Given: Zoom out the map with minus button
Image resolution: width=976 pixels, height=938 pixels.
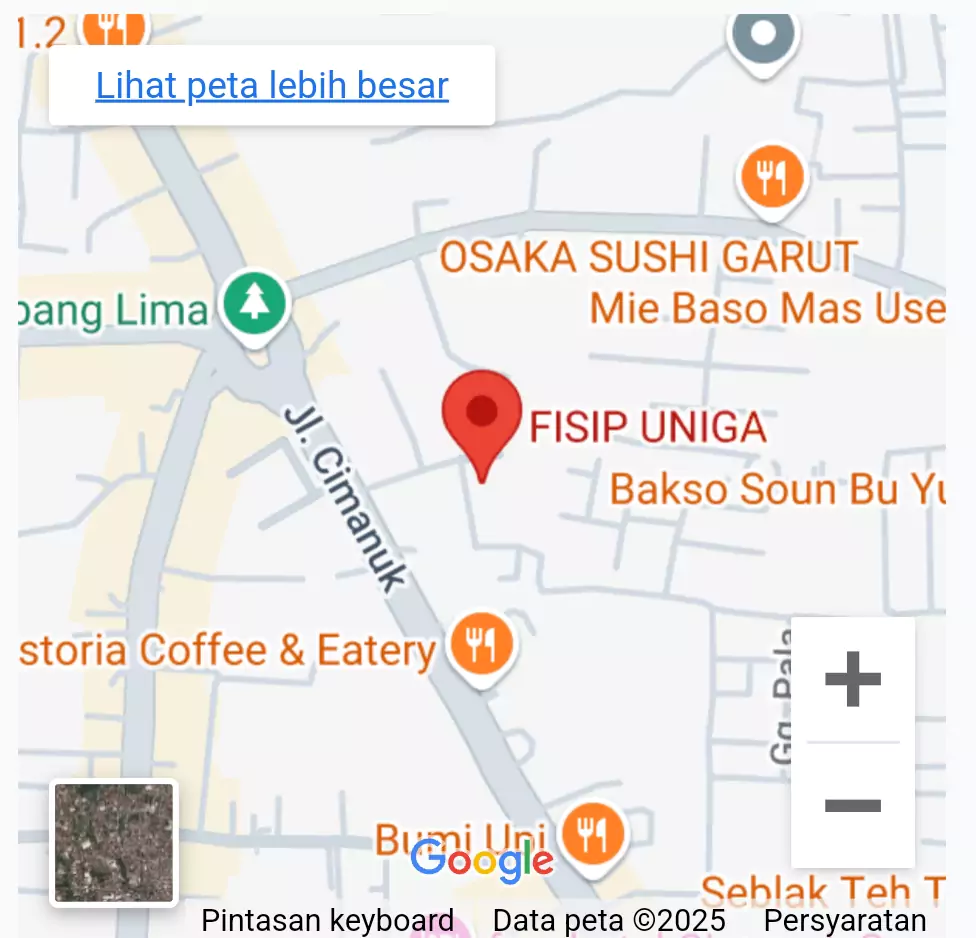Looking at the screenshot, I should (852, 805).
